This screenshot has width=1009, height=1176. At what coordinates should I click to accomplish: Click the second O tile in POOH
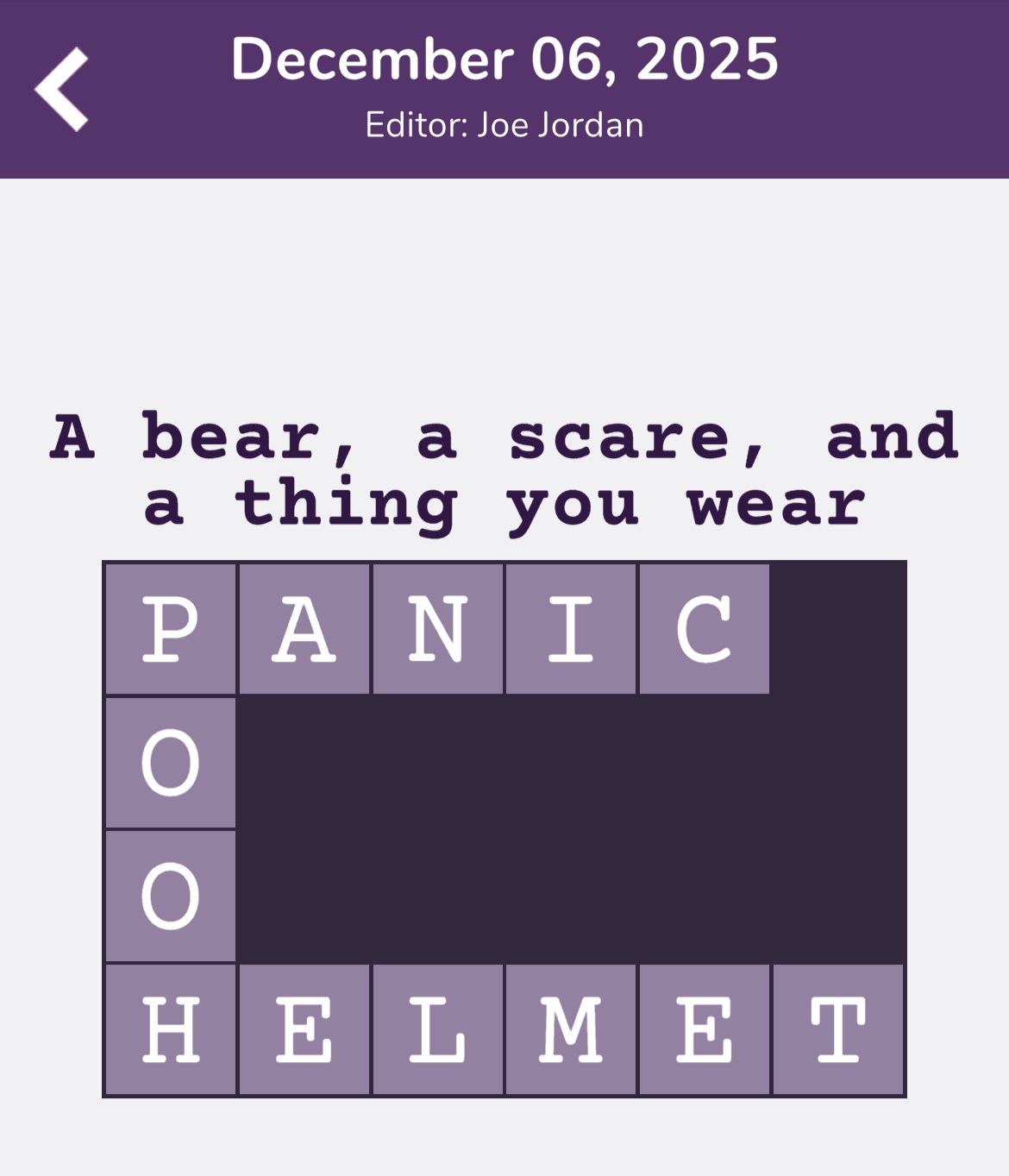click(170, 896)
